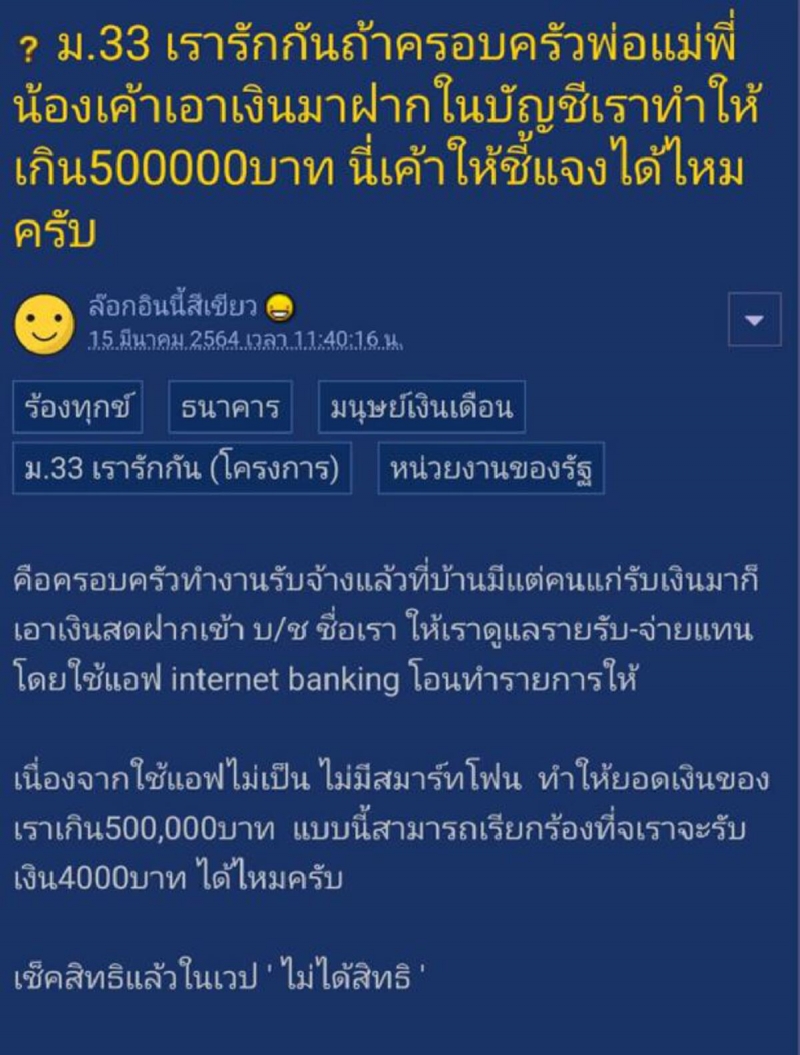
Task: Open the post timestamp link
Action: (245, 339)
